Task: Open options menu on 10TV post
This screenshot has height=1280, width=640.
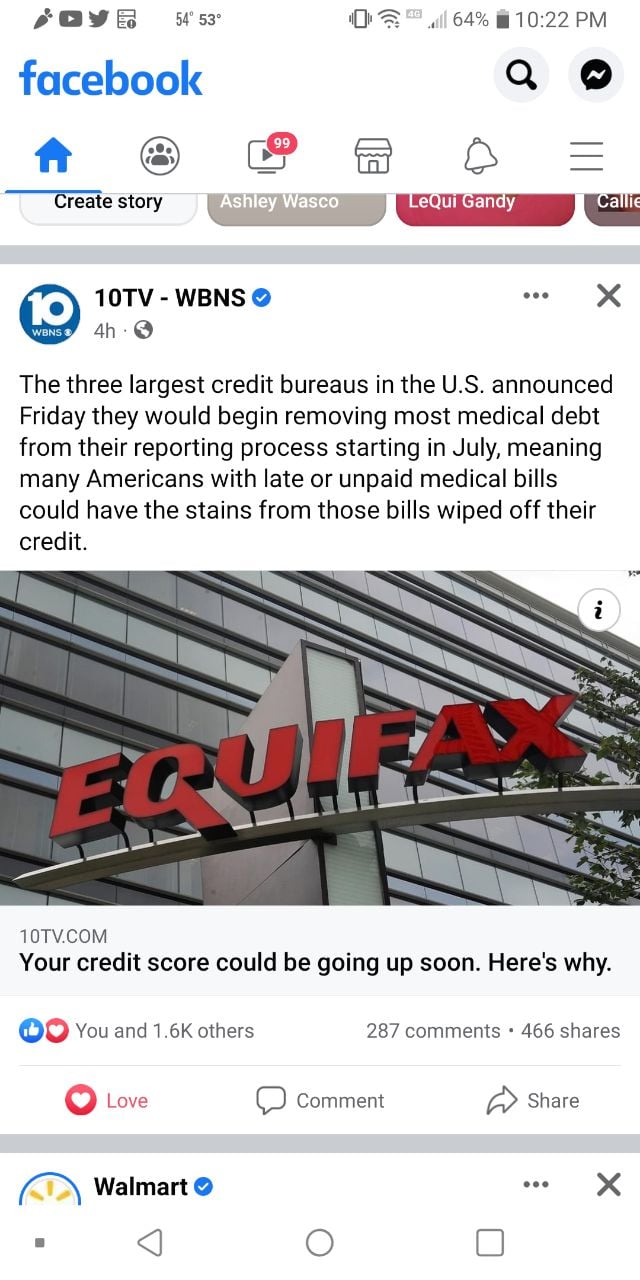Action: tap(536, 296)
